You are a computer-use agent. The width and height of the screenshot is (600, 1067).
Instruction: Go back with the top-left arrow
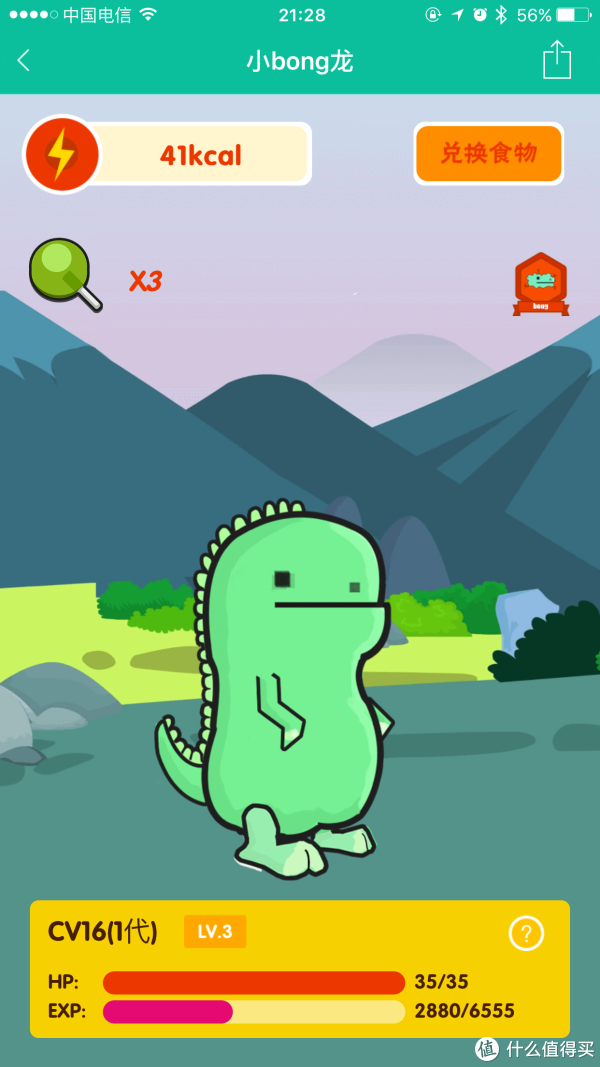(24, 61)
